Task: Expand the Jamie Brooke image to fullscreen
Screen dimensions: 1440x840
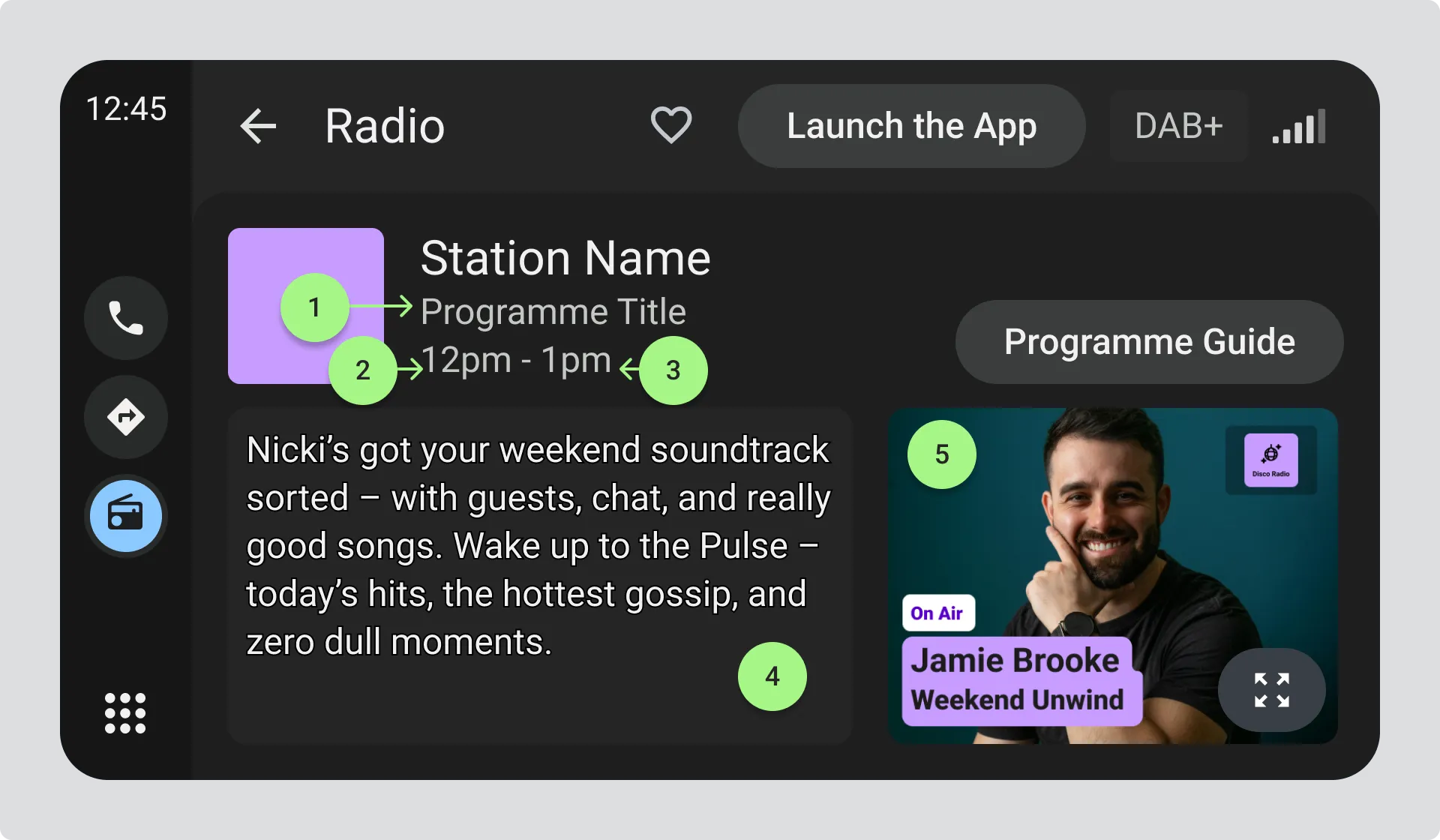Action: click(1271, 690)
